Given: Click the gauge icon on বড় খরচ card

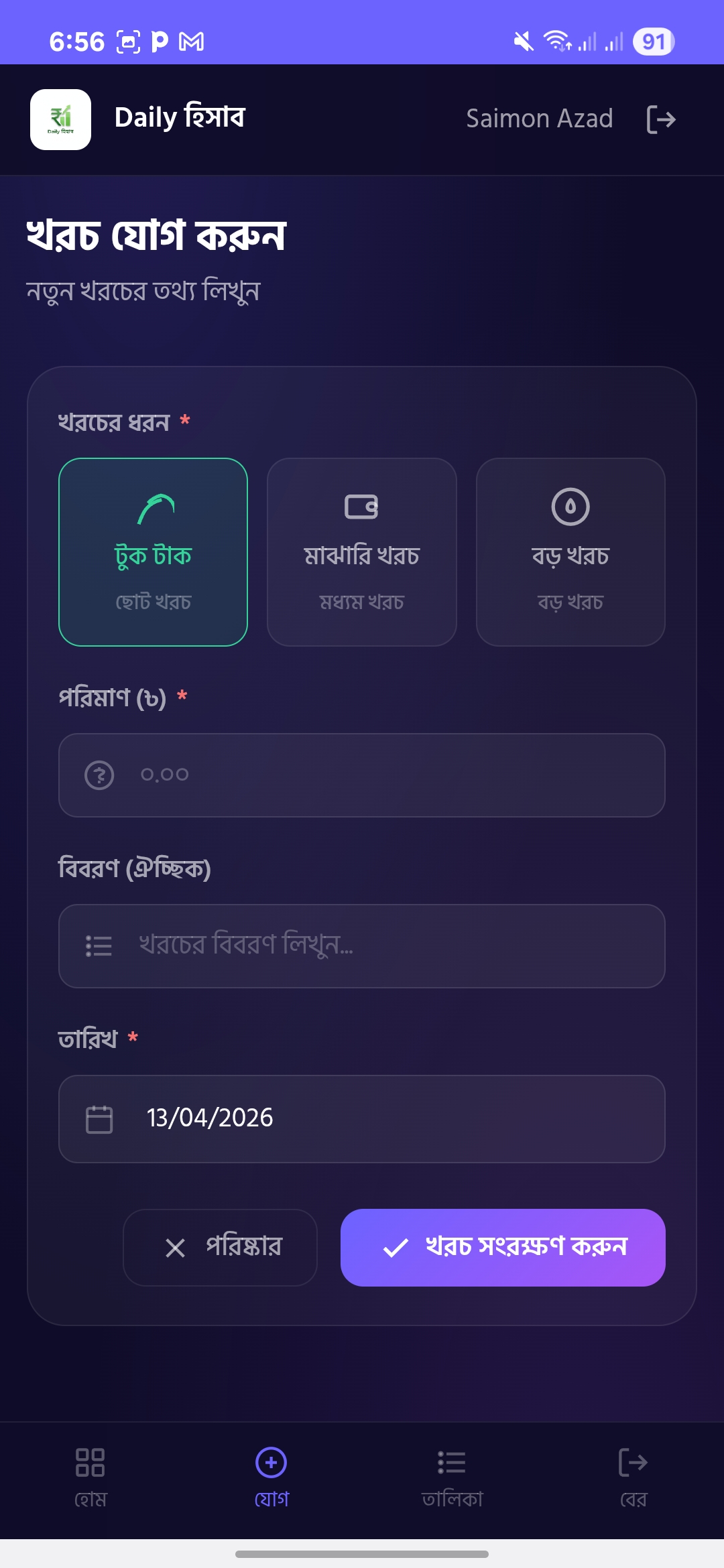Looking at the screenshot, I should [570, 507].
